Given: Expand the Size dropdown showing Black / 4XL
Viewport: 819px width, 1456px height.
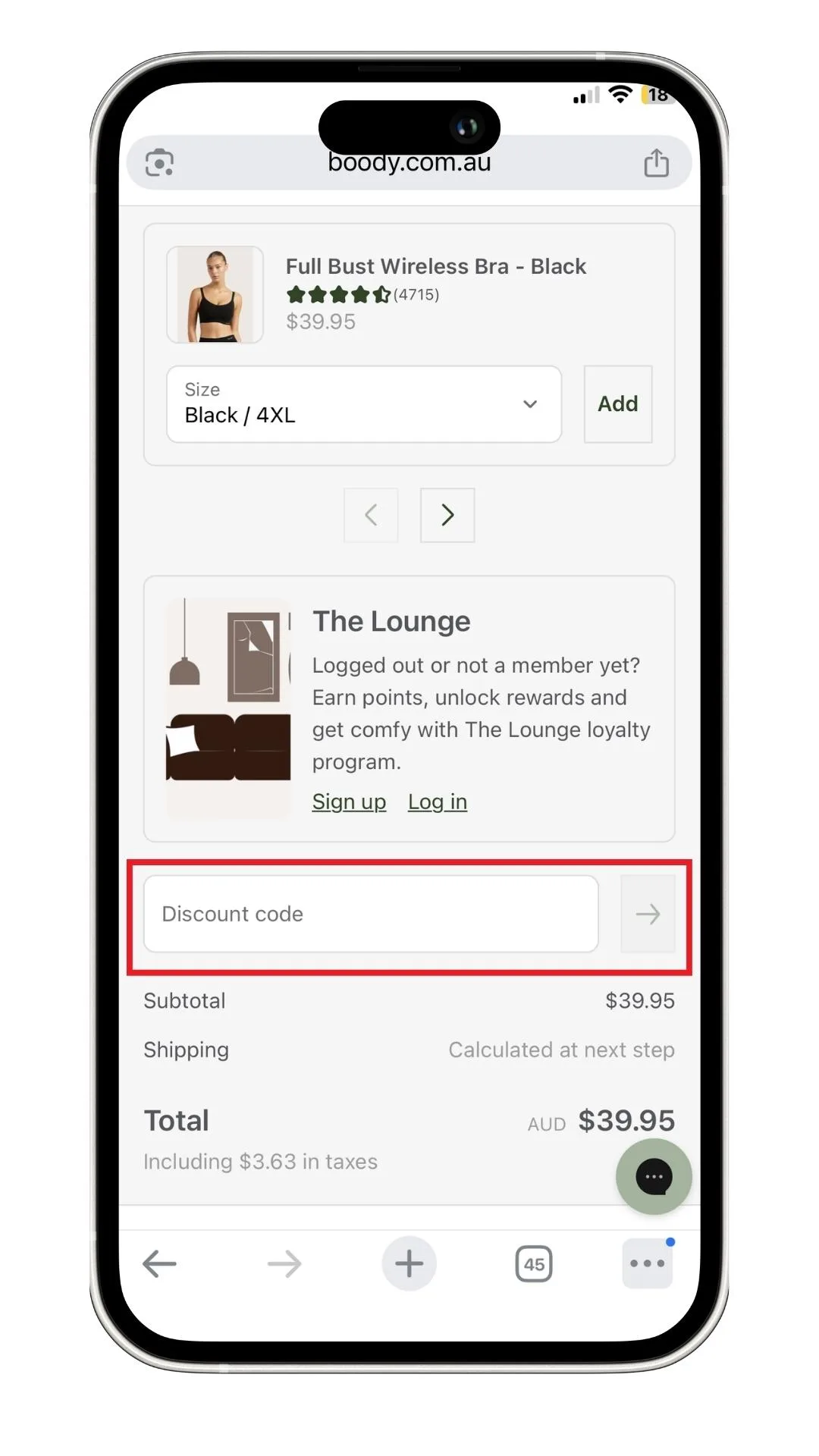Looking at the screenshot, I should [364, 404].
